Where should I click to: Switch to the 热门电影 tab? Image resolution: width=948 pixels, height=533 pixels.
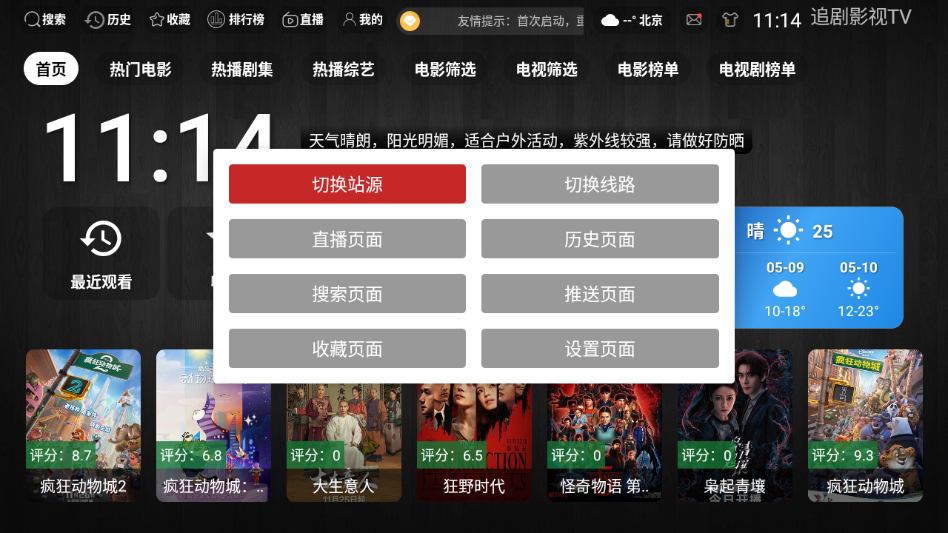(140, 70)
